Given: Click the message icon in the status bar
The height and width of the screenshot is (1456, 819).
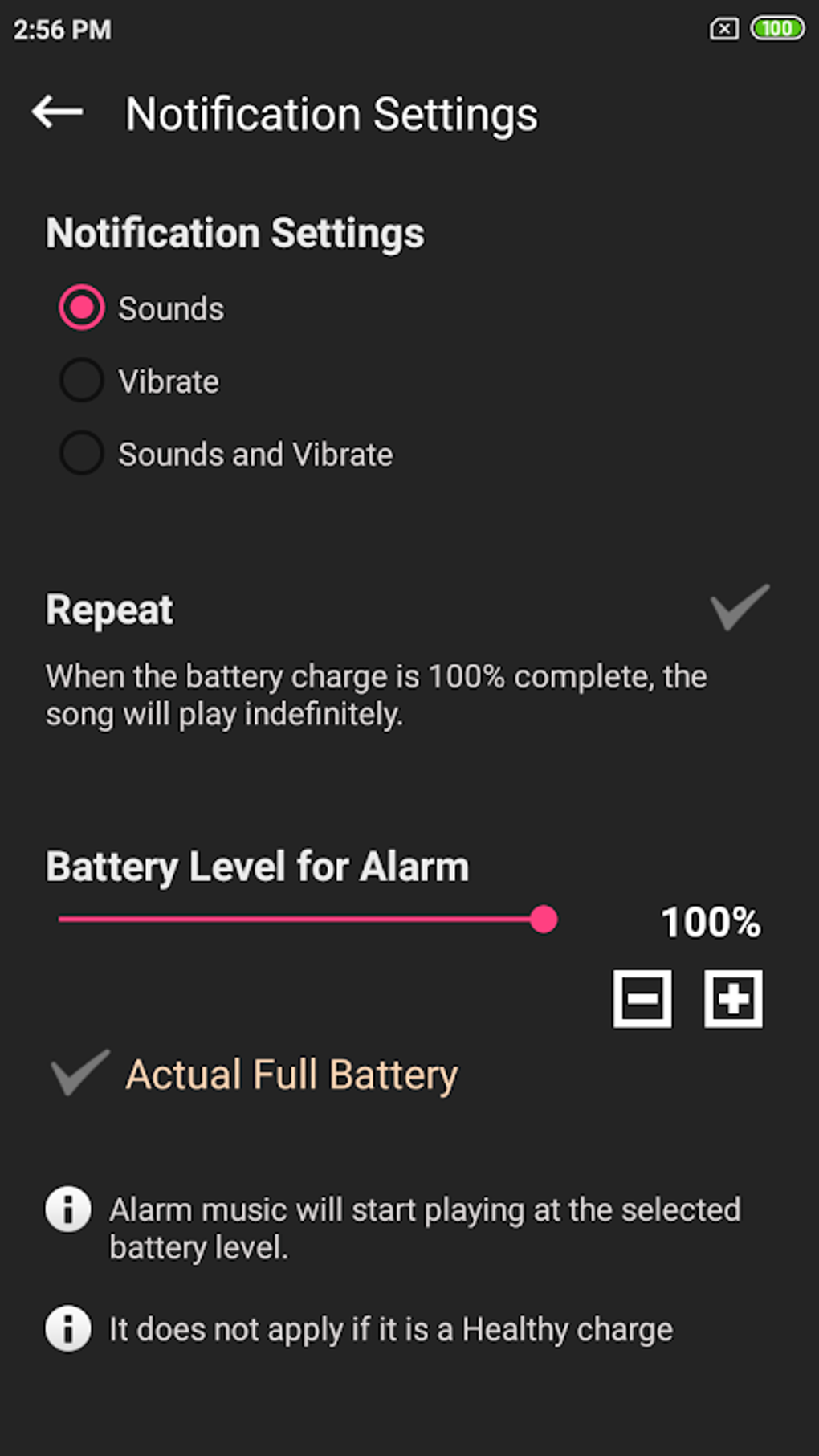Looking at the screenshot, I should [x=723, y=27].
